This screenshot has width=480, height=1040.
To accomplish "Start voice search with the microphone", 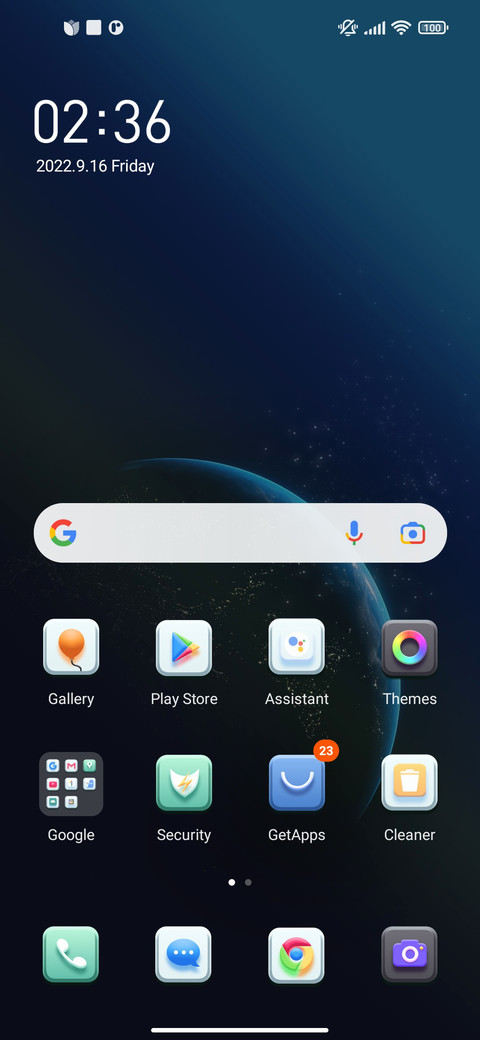I will [x=354, y=533].
